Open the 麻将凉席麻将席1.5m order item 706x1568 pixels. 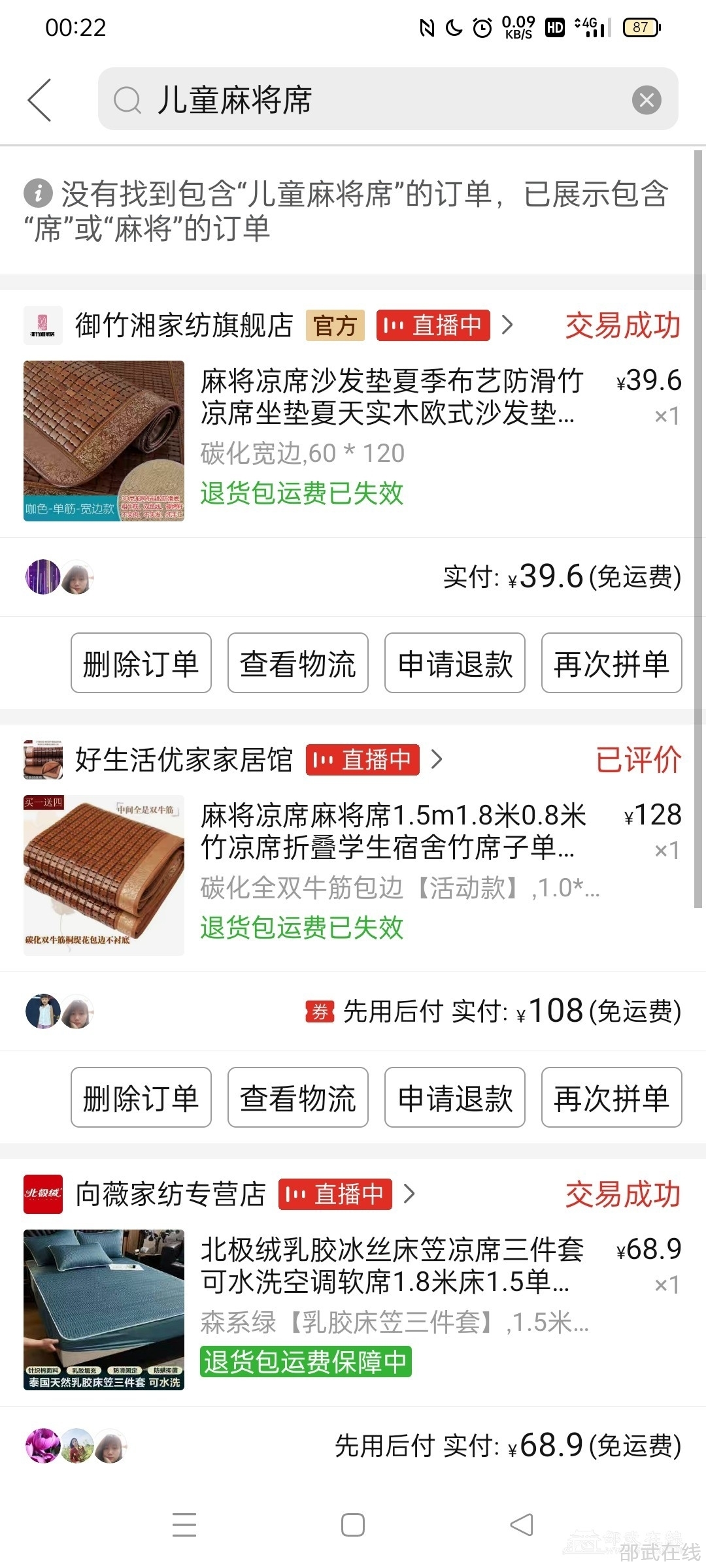(x=392, y=831)
